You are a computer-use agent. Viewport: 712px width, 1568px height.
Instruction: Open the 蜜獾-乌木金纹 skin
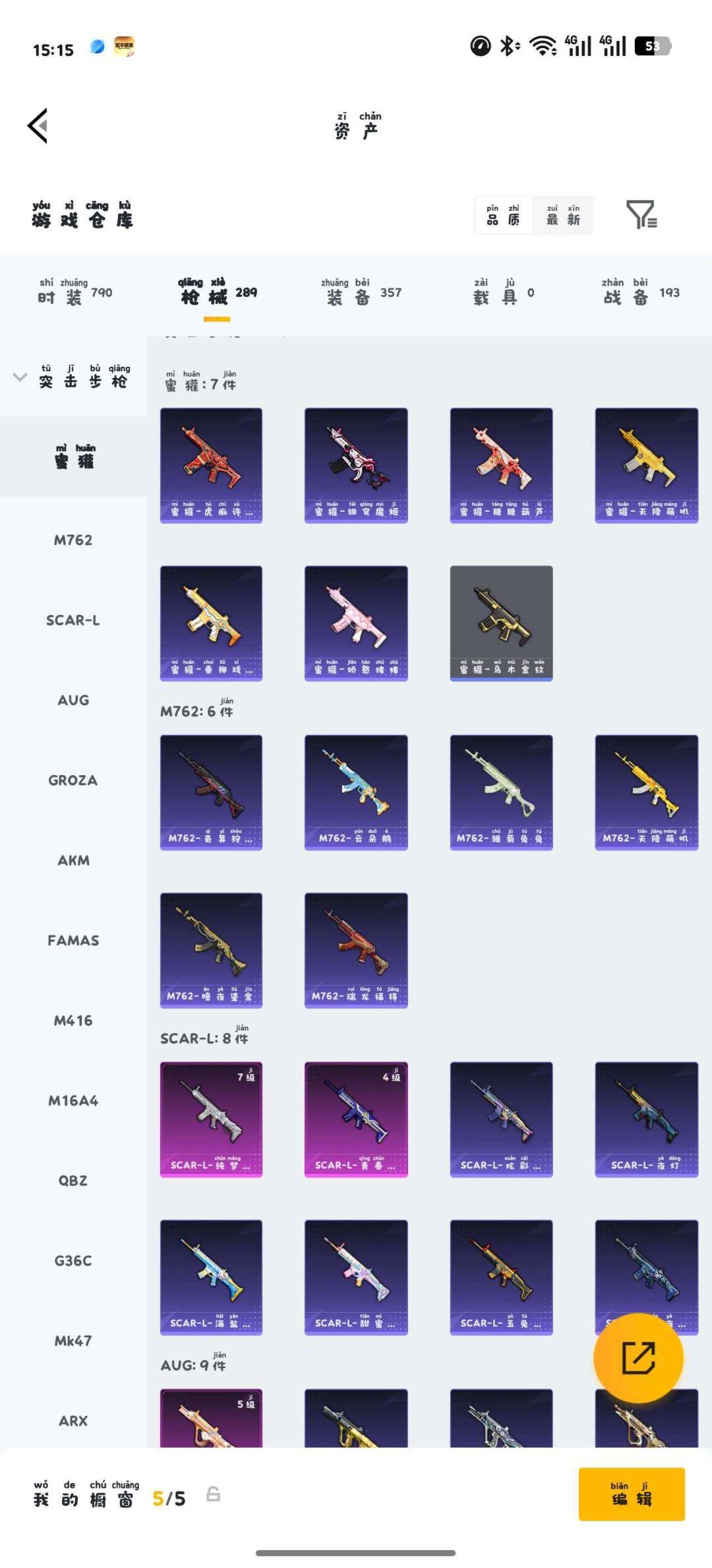(501, 623)
